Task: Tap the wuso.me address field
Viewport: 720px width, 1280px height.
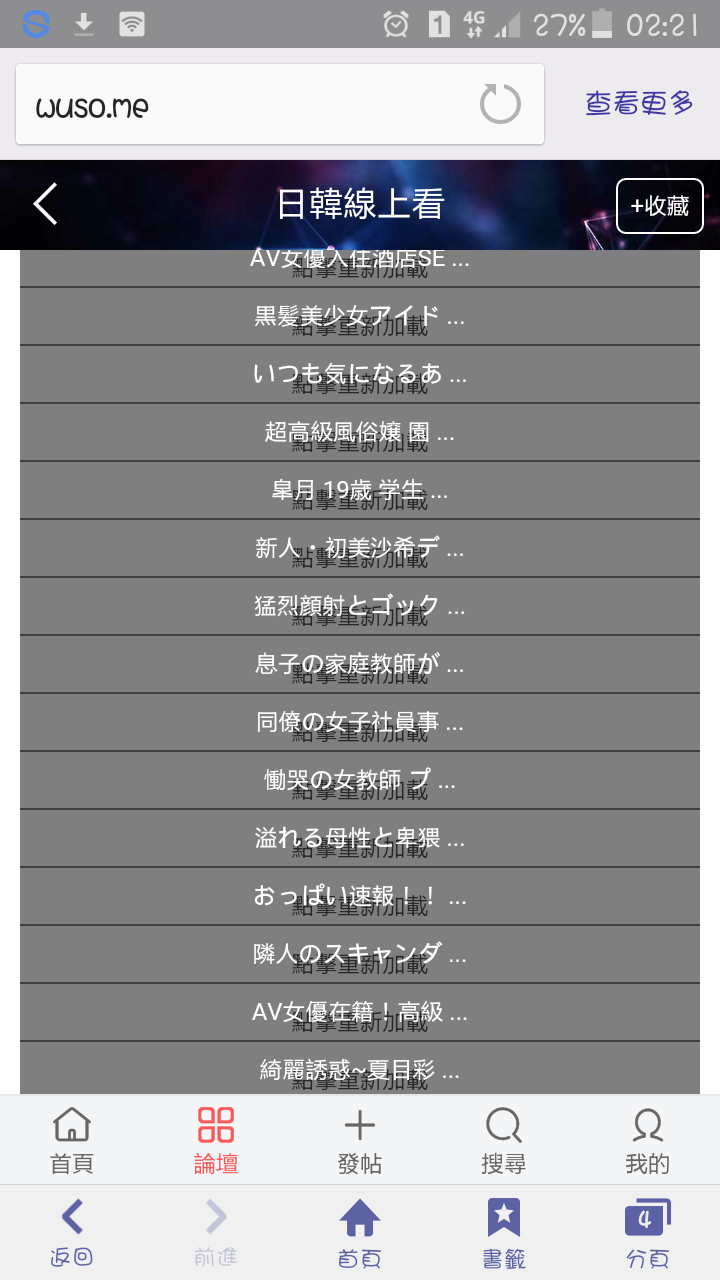Action: pos(250,106)
